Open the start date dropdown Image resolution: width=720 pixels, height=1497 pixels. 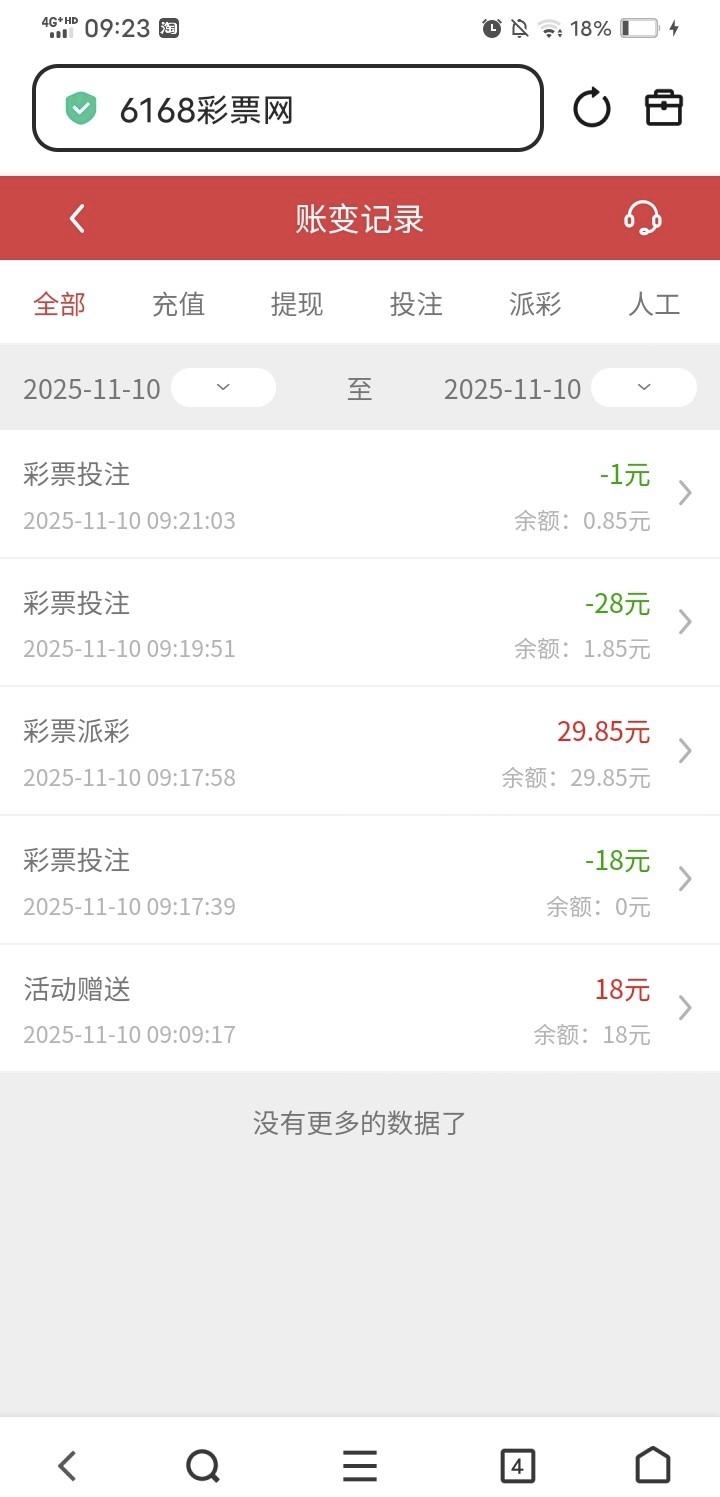coord(223,388)
